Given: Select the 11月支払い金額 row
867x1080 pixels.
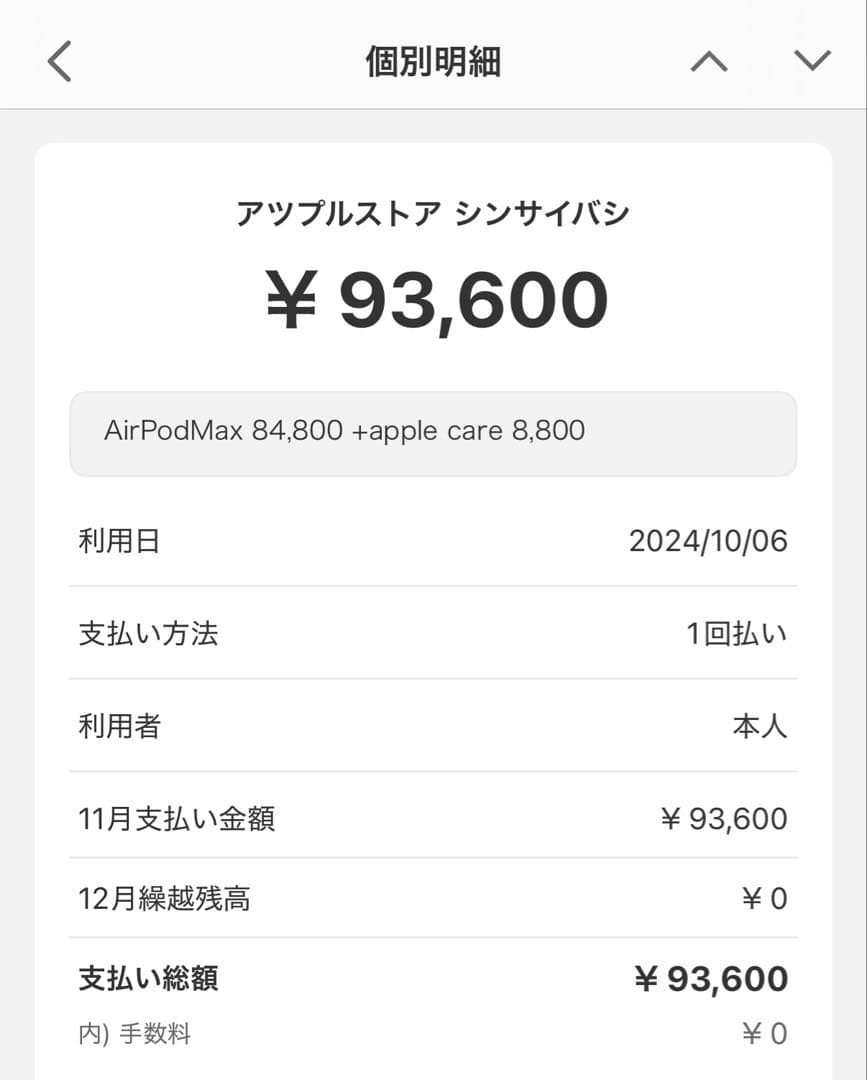Looking at the screenshot, I should [433, 818].
